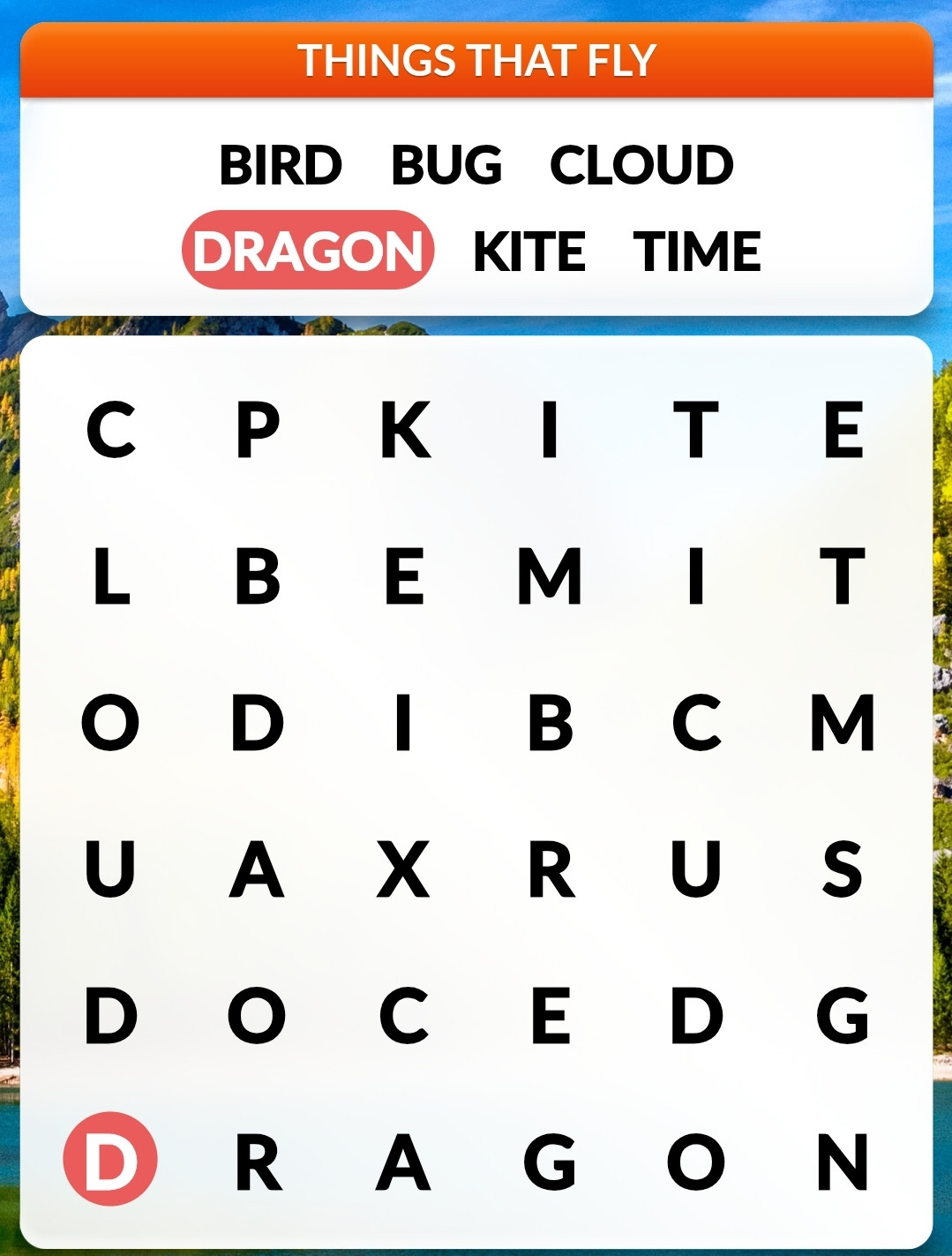
Task: Tap the highlighted red letter D
Action: [x=110, y=1160]
